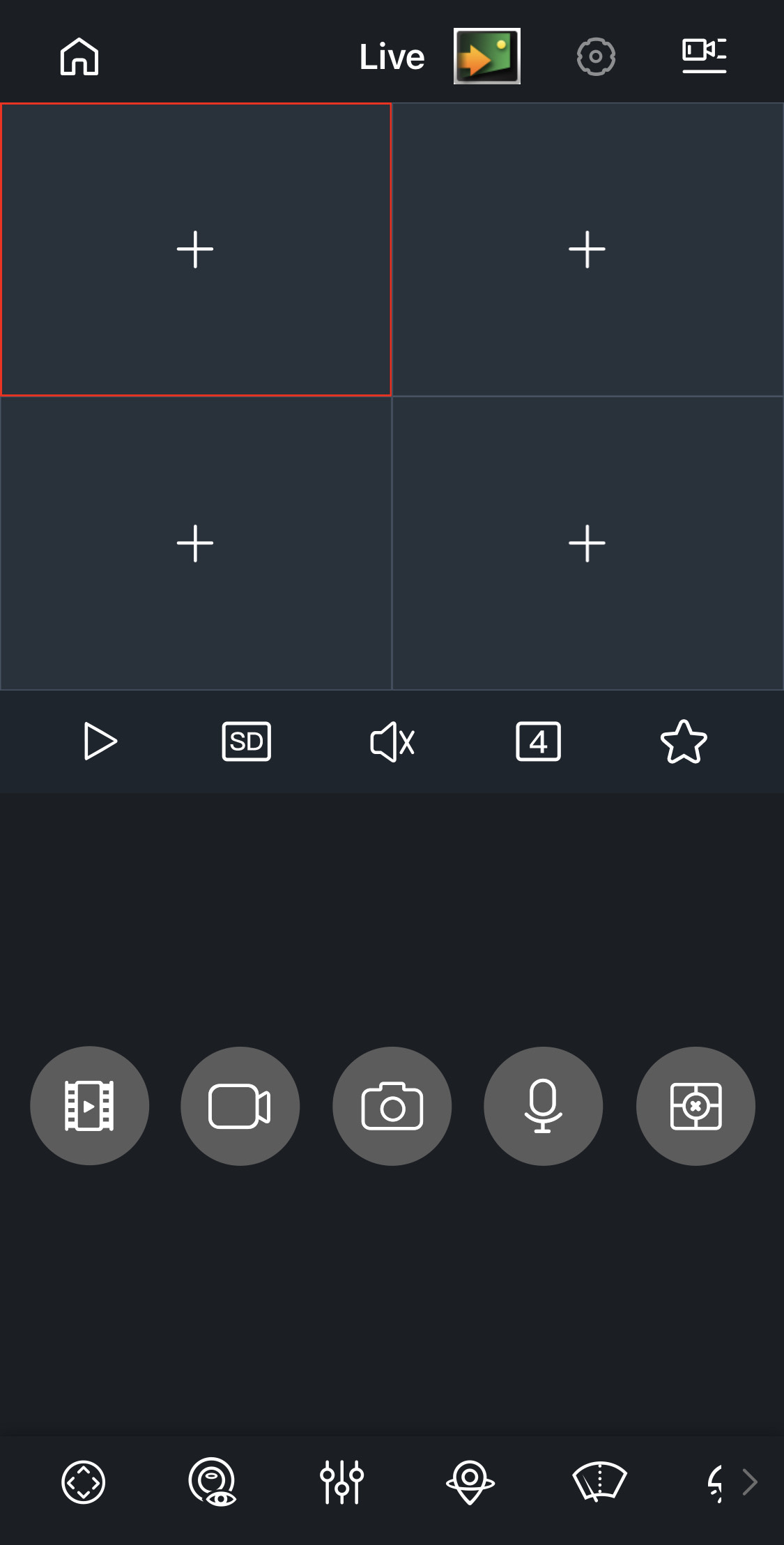This screenshot has height=1545, width=784.
Task: Start video recording
Action: click(x=240, y=1106)
